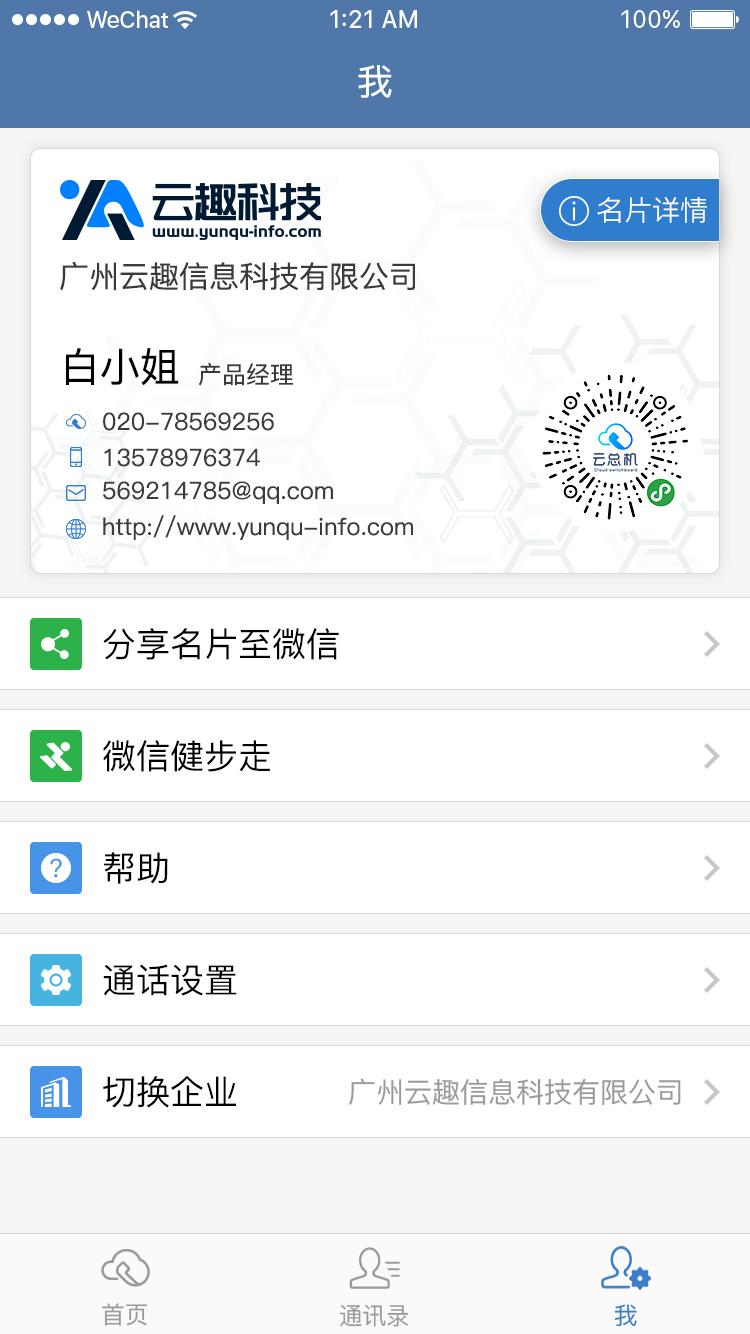Screen dimensions: 750x1334
Task: Open 名片详情 card details
Action: [632, 211]
